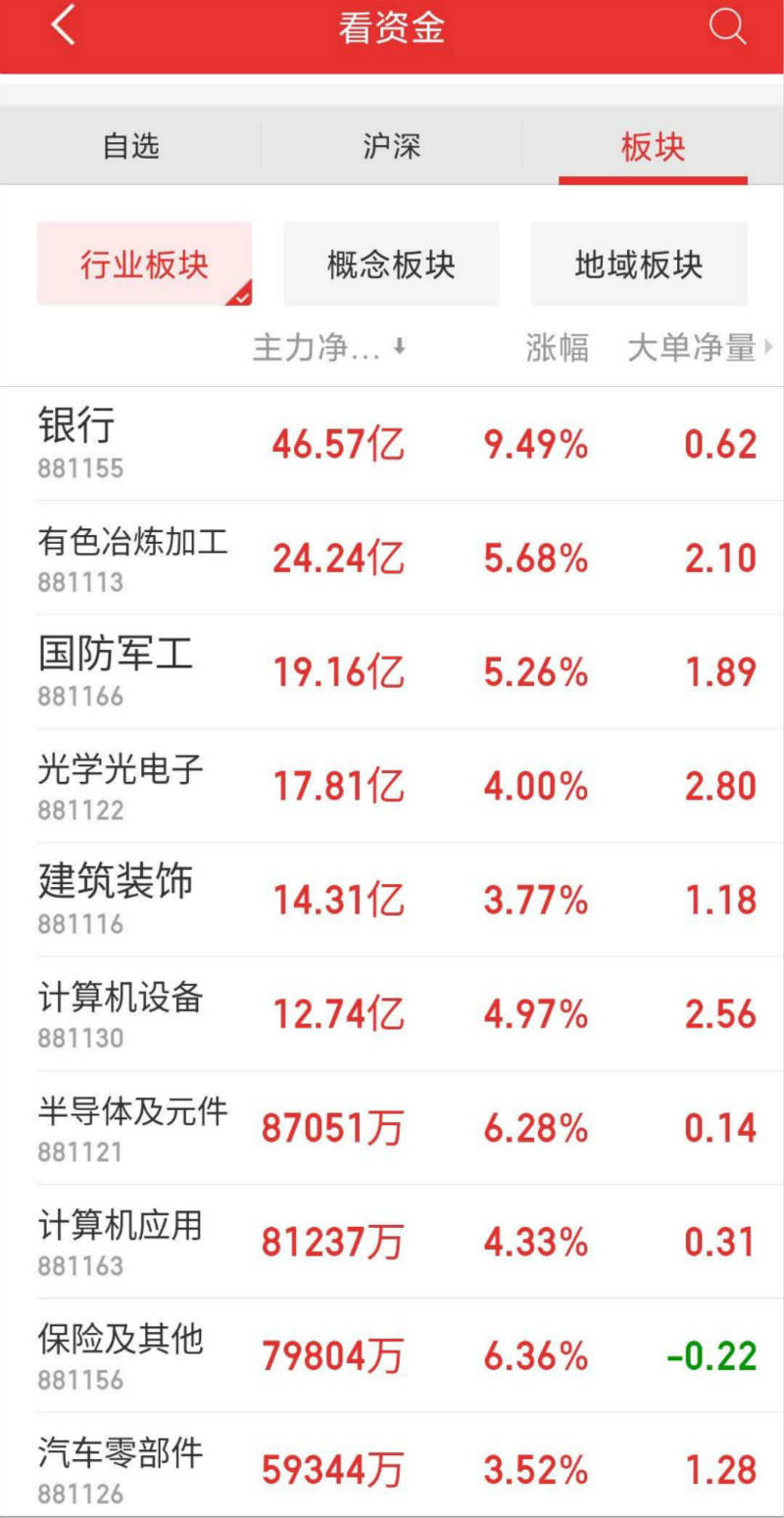
Task: Switch to the 自选 tab
Action: [131, 146]
